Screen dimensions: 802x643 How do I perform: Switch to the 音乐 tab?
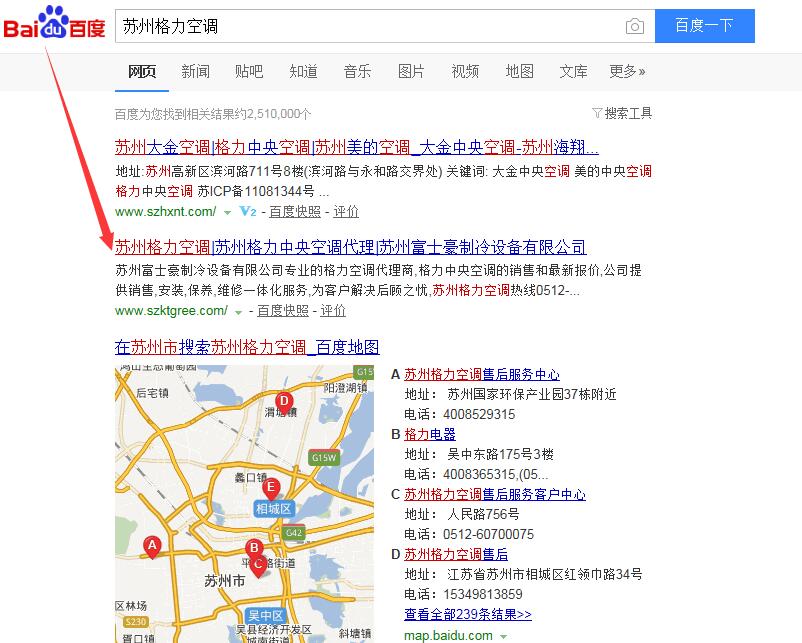coord(357,71)
